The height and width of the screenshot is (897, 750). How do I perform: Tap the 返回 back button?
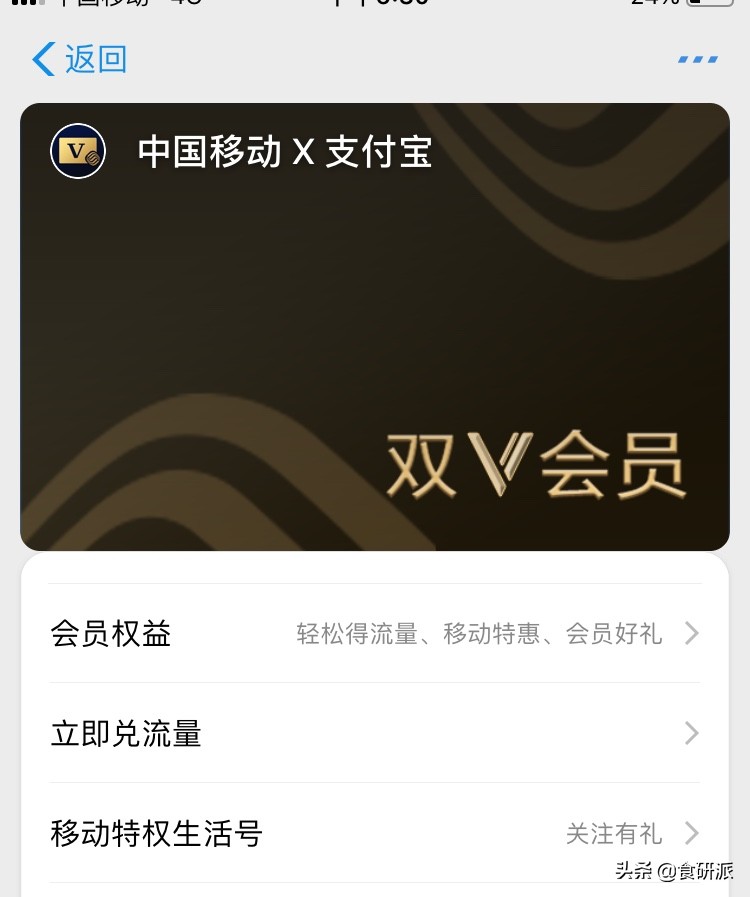(x=78, y=59)
